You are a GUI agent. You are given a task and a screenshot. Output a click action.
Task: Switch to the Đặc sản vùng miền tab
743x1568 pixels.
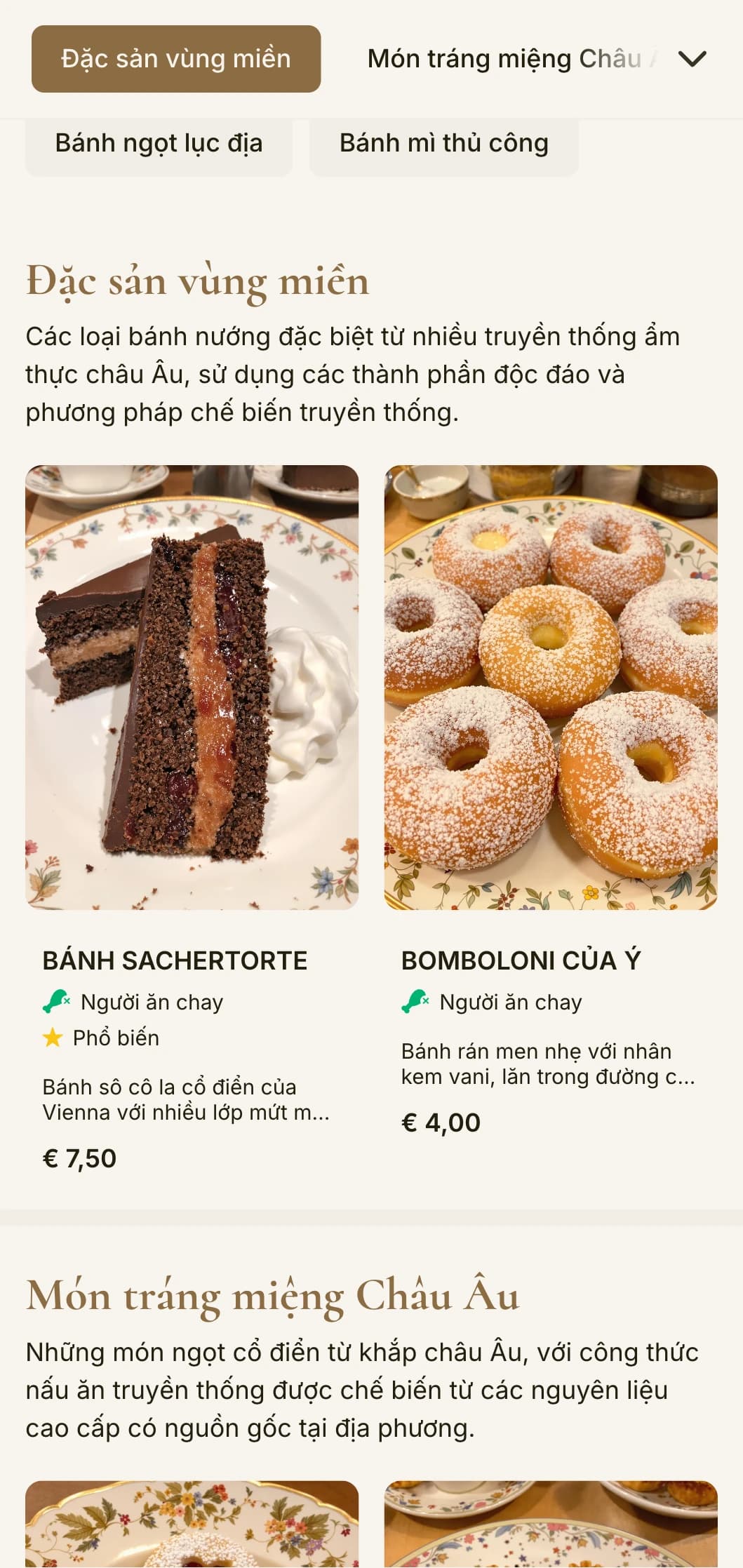coord(175,59)
